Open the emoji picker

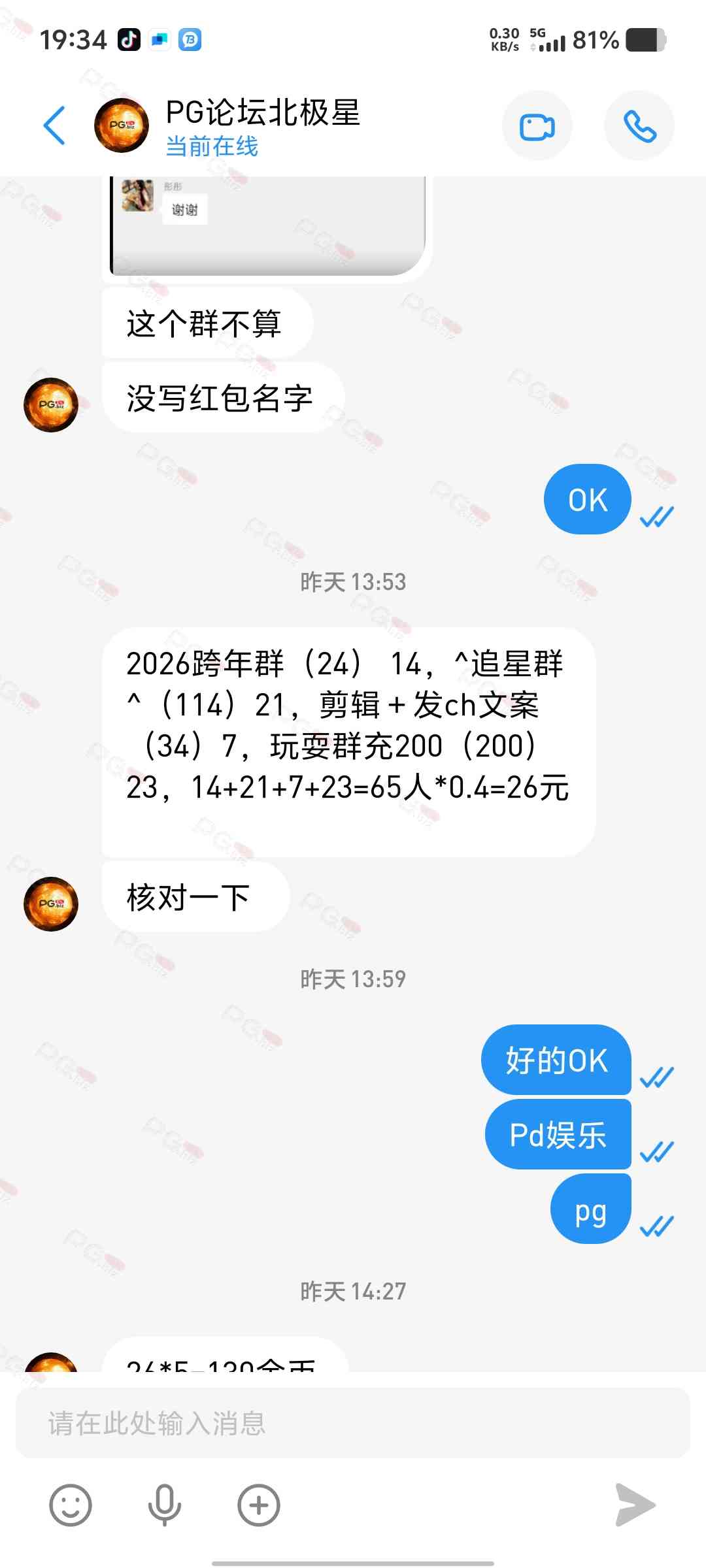[x=71, y=1505]
